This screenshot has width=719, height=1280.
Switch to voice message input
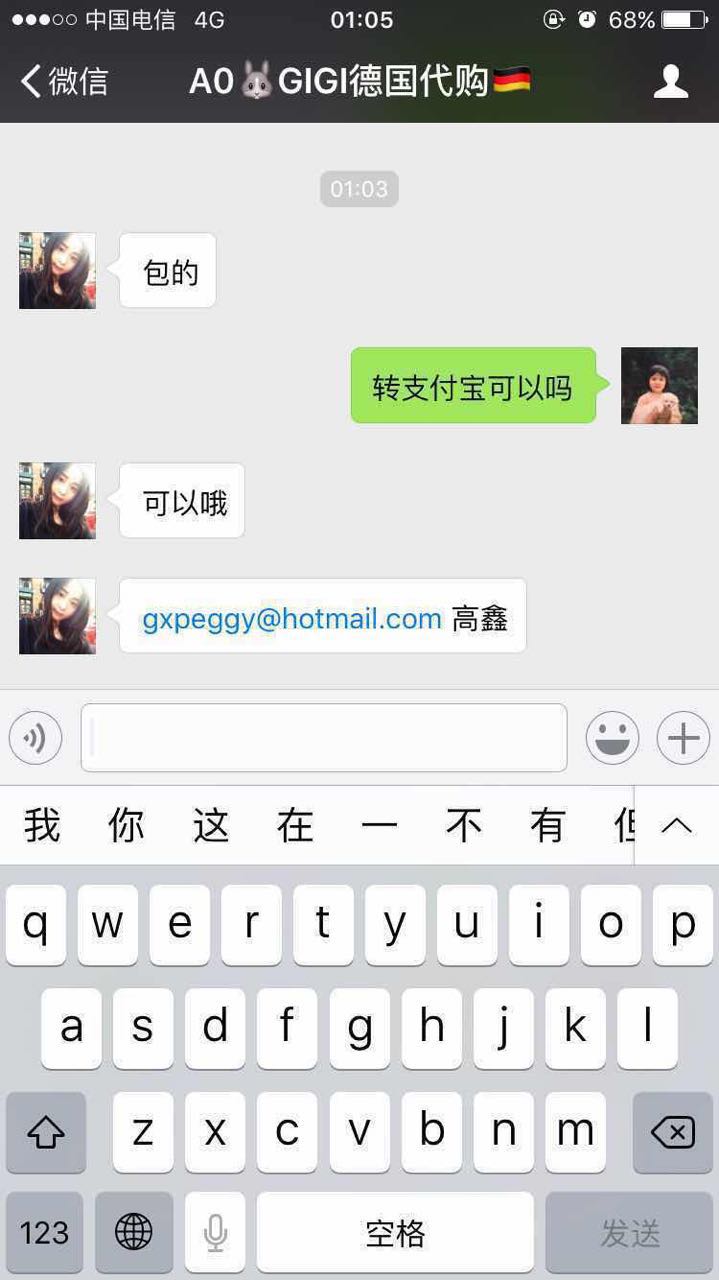[x=35, y=739]
